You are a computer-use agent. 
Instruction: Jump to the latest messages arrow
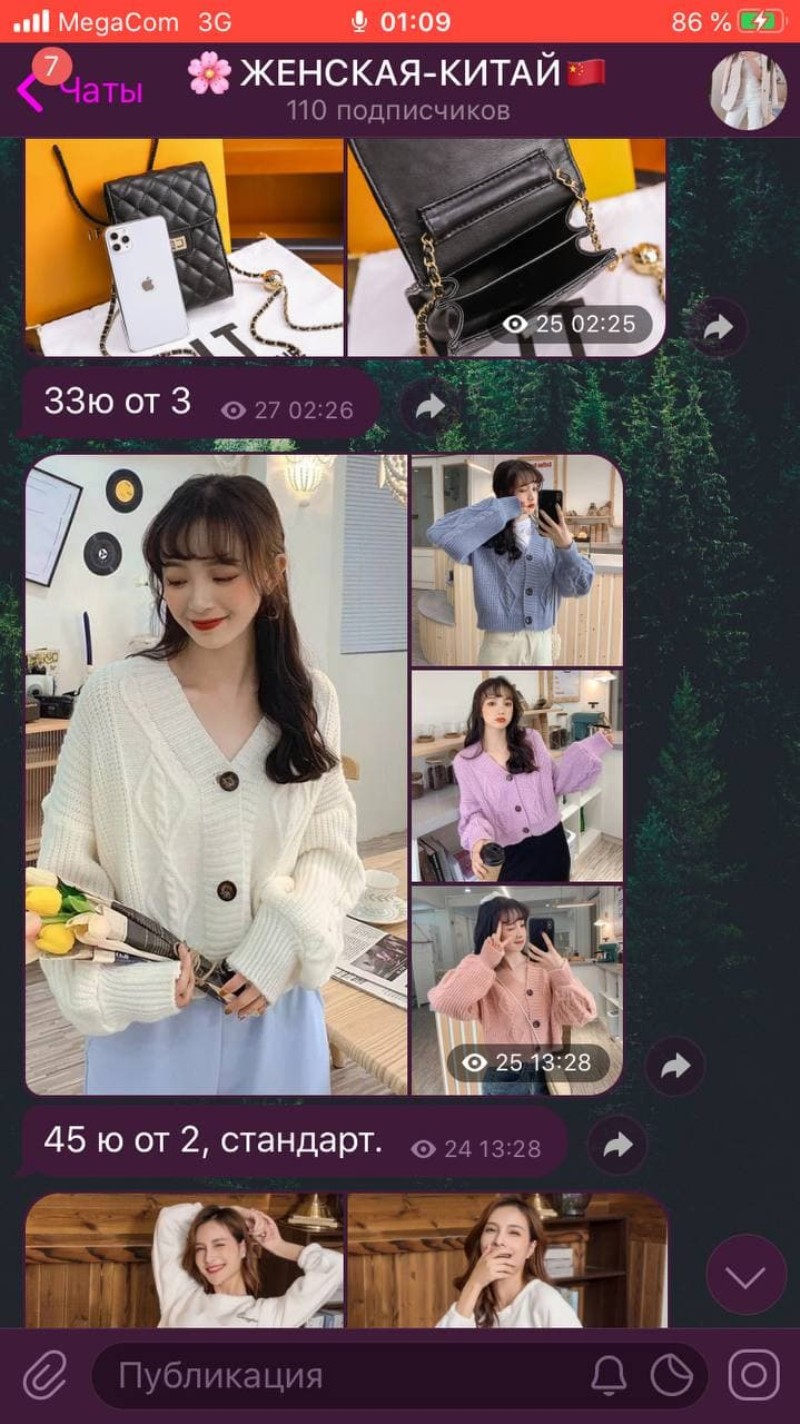746,1274
